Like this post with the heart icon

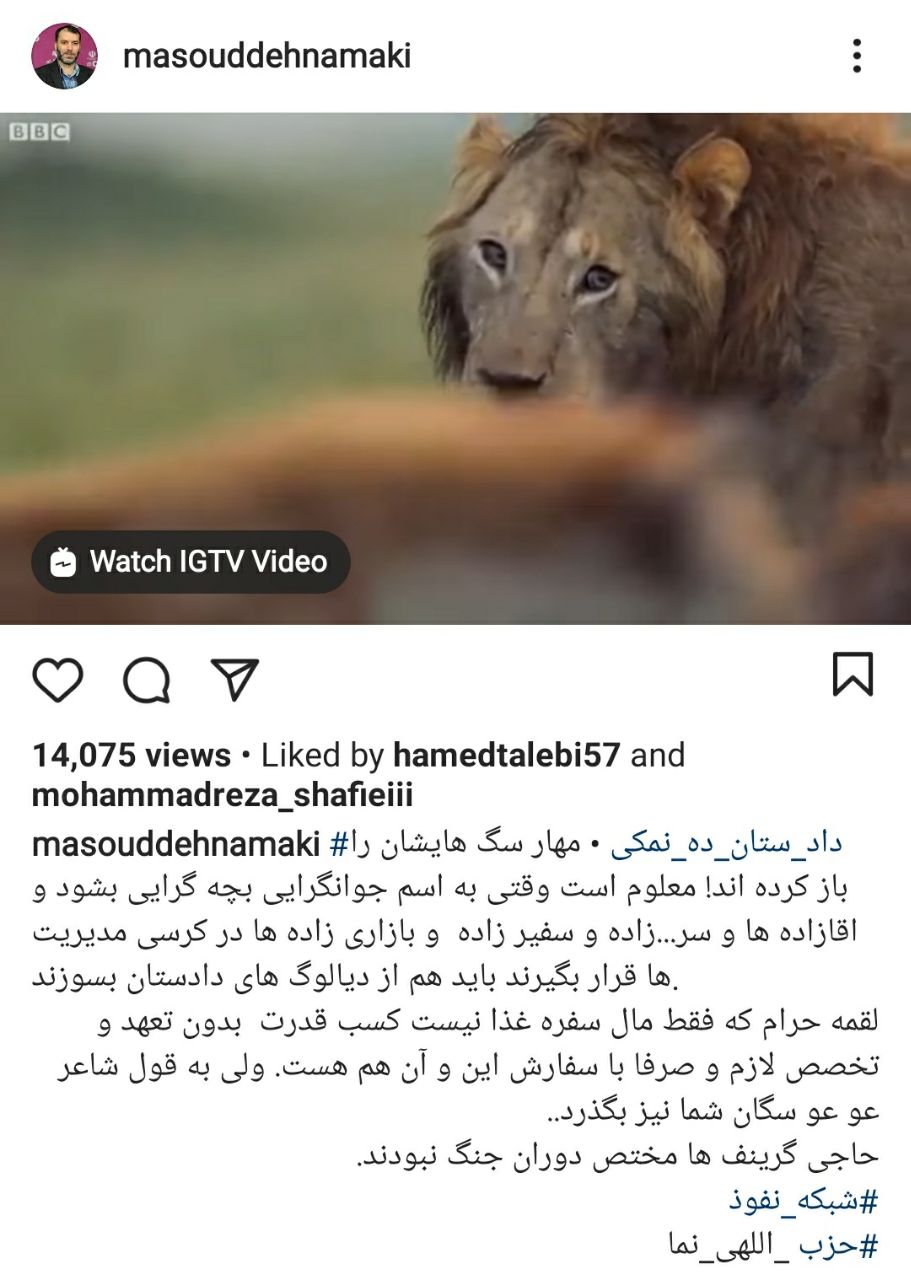pos(58,680)
